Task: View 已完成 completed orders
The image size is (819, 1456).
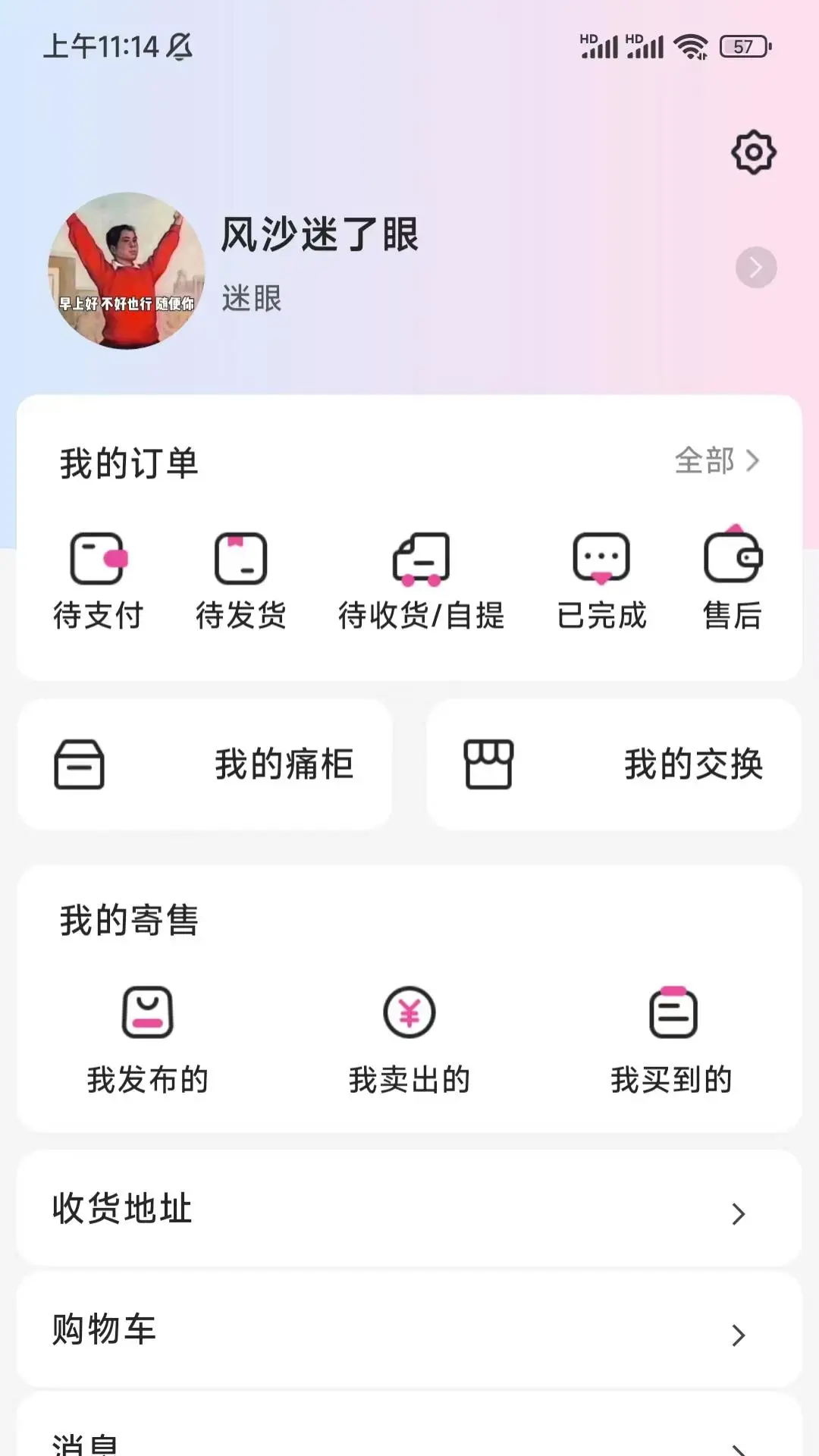Action: 601,582
